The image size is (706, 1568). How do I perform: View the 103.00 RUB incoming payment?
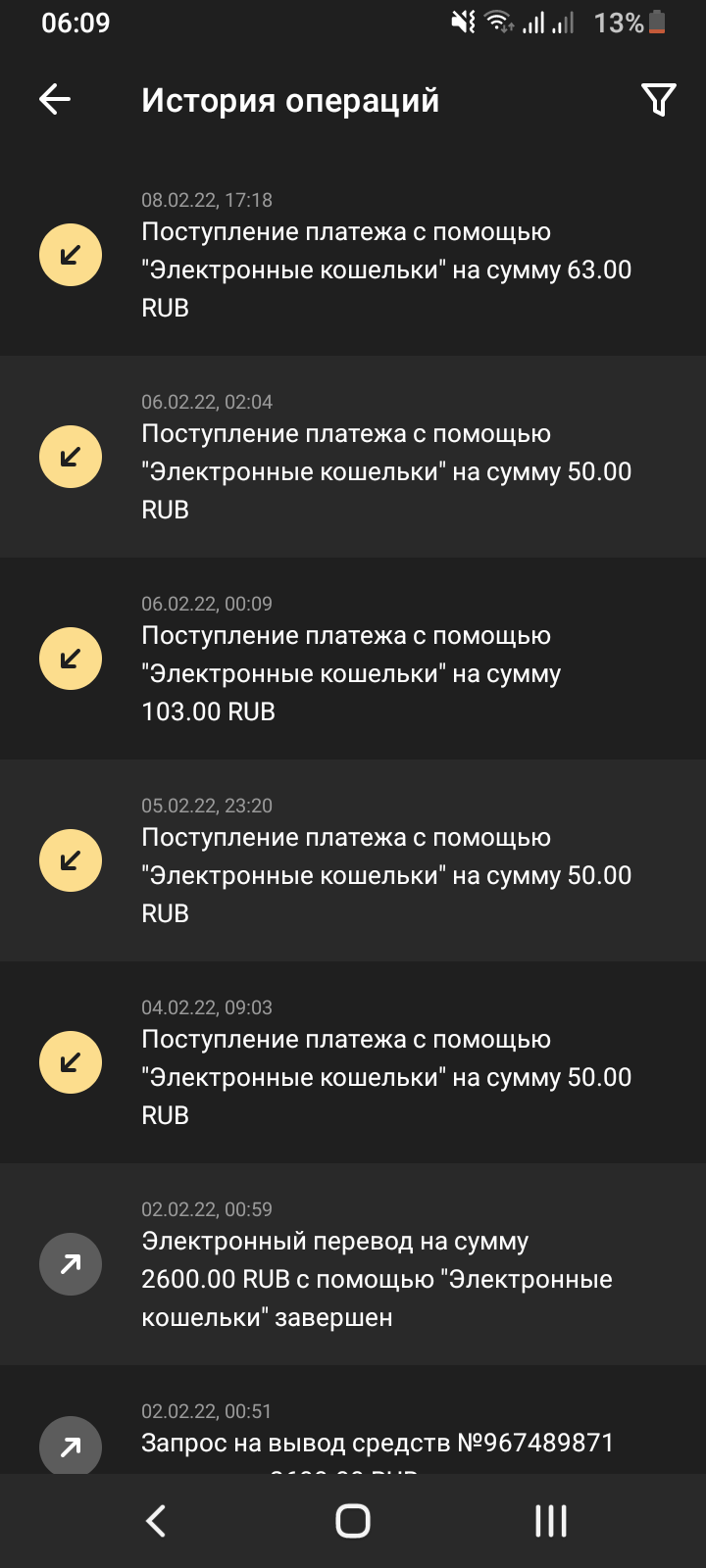point(353,660)
